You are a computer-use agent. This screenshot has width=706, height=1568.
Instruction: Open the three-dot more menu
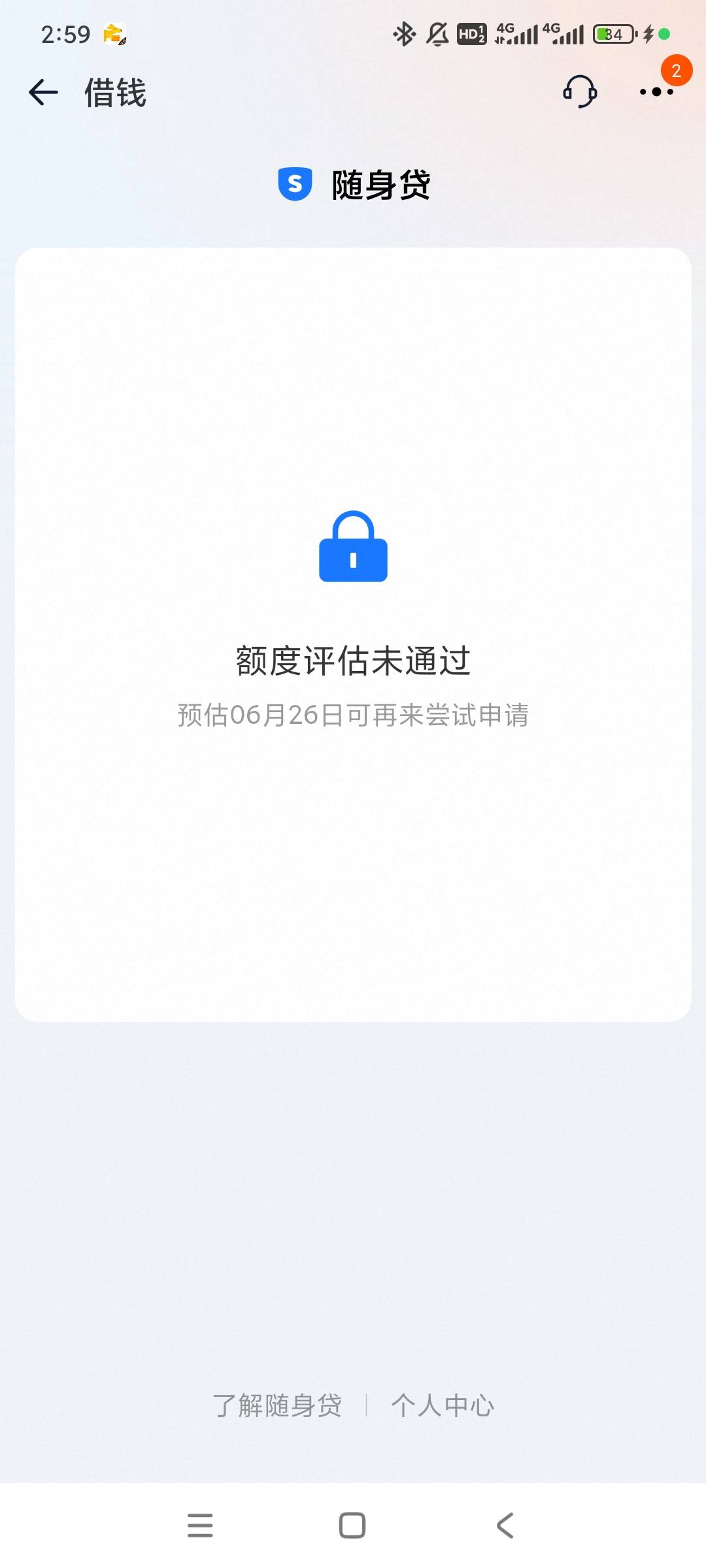(x=656, y=91)
